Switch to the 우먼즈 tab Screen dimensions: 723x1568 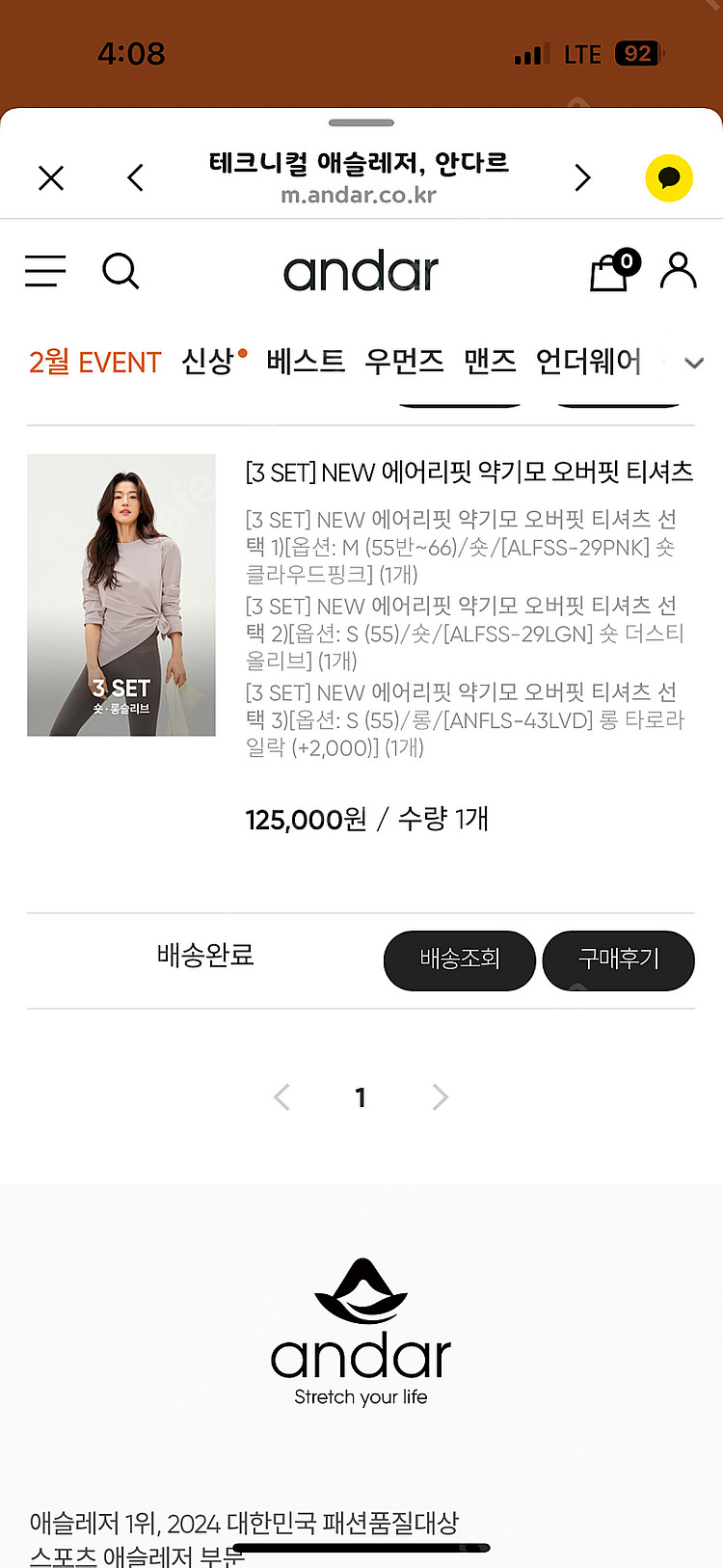(x=404, y=362)
